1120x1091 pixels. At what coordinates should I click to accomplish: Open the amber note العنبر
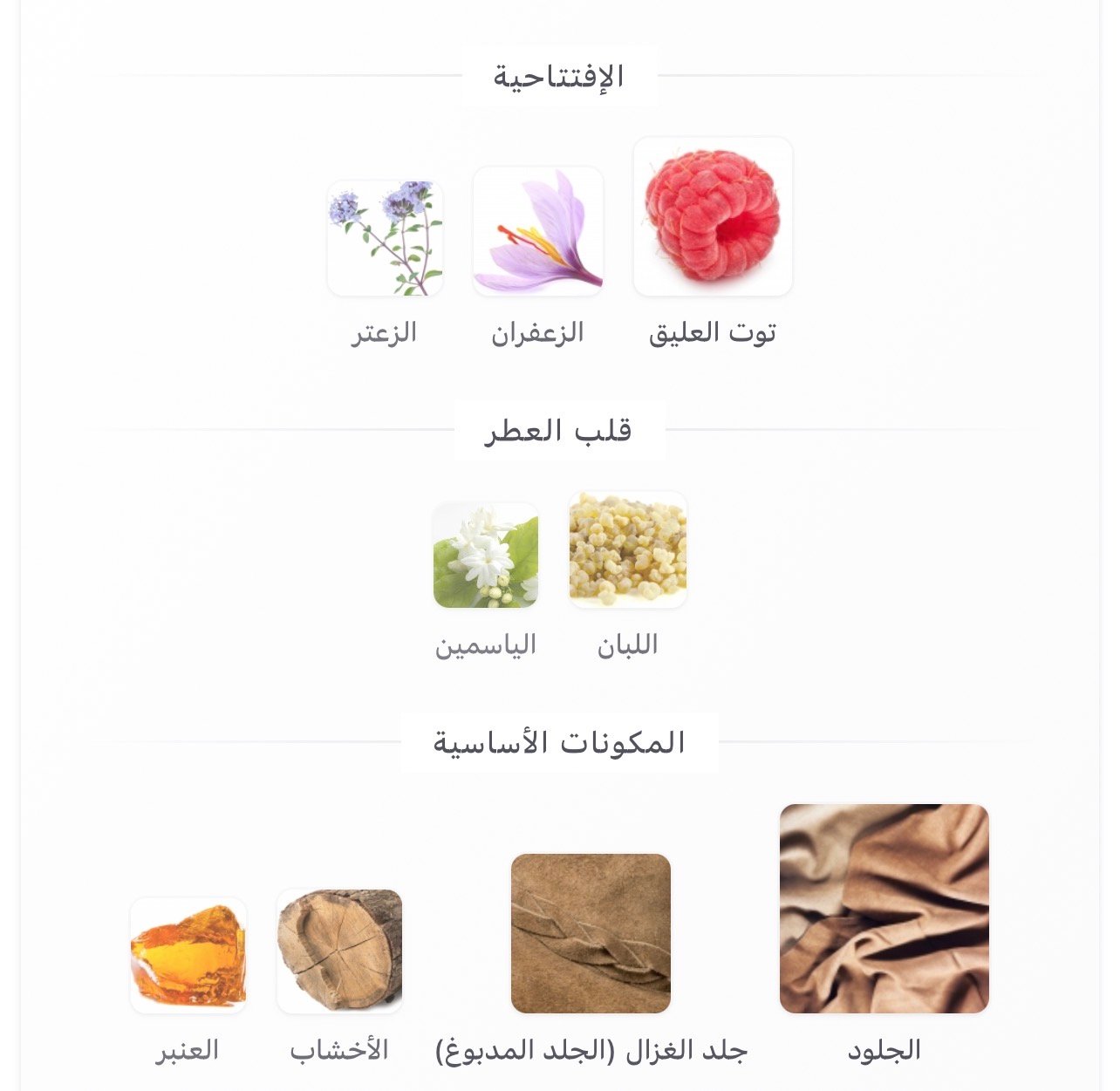pos(188,956)
